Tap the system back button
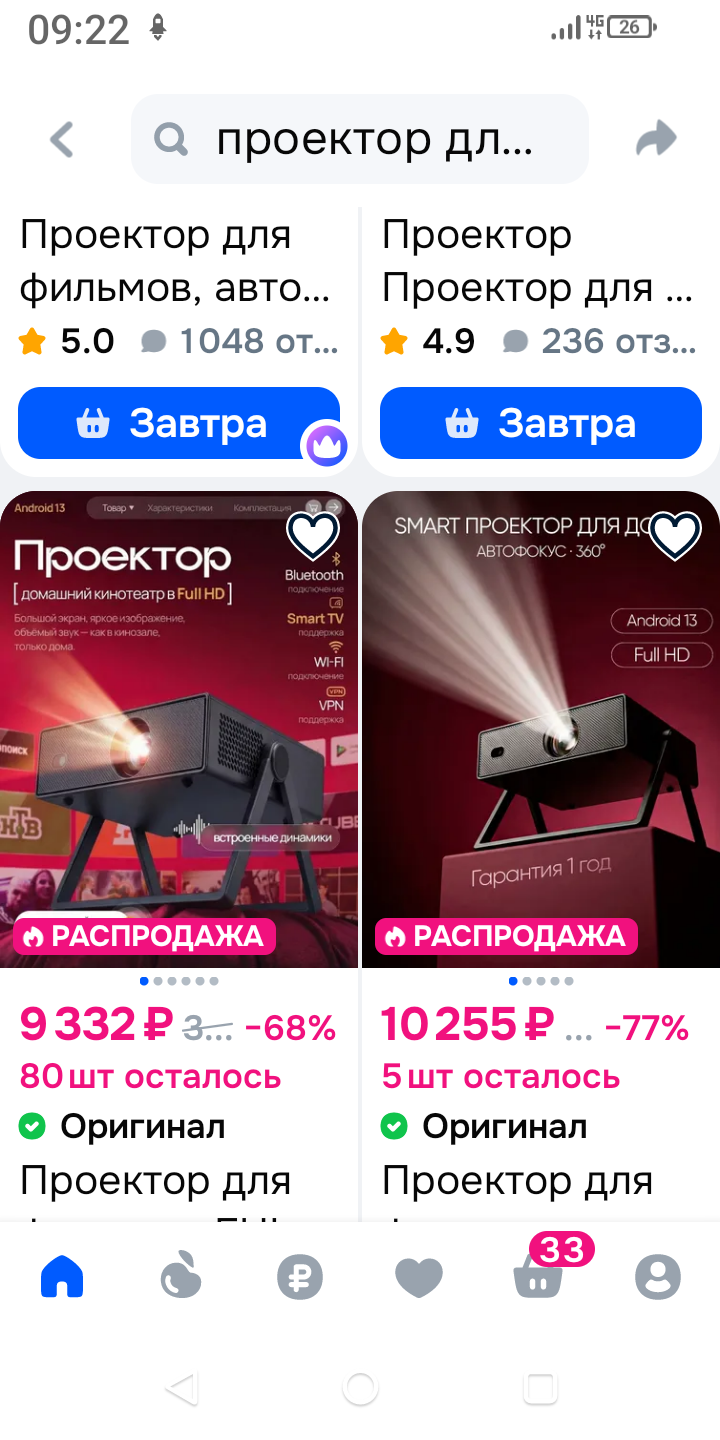720x1440 pixels. point(181,1388)
